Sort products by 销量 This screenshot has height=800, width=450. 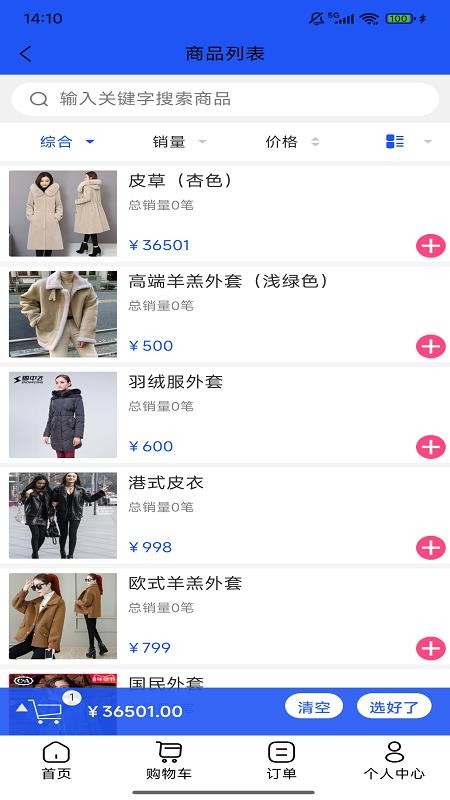[180, 141]
